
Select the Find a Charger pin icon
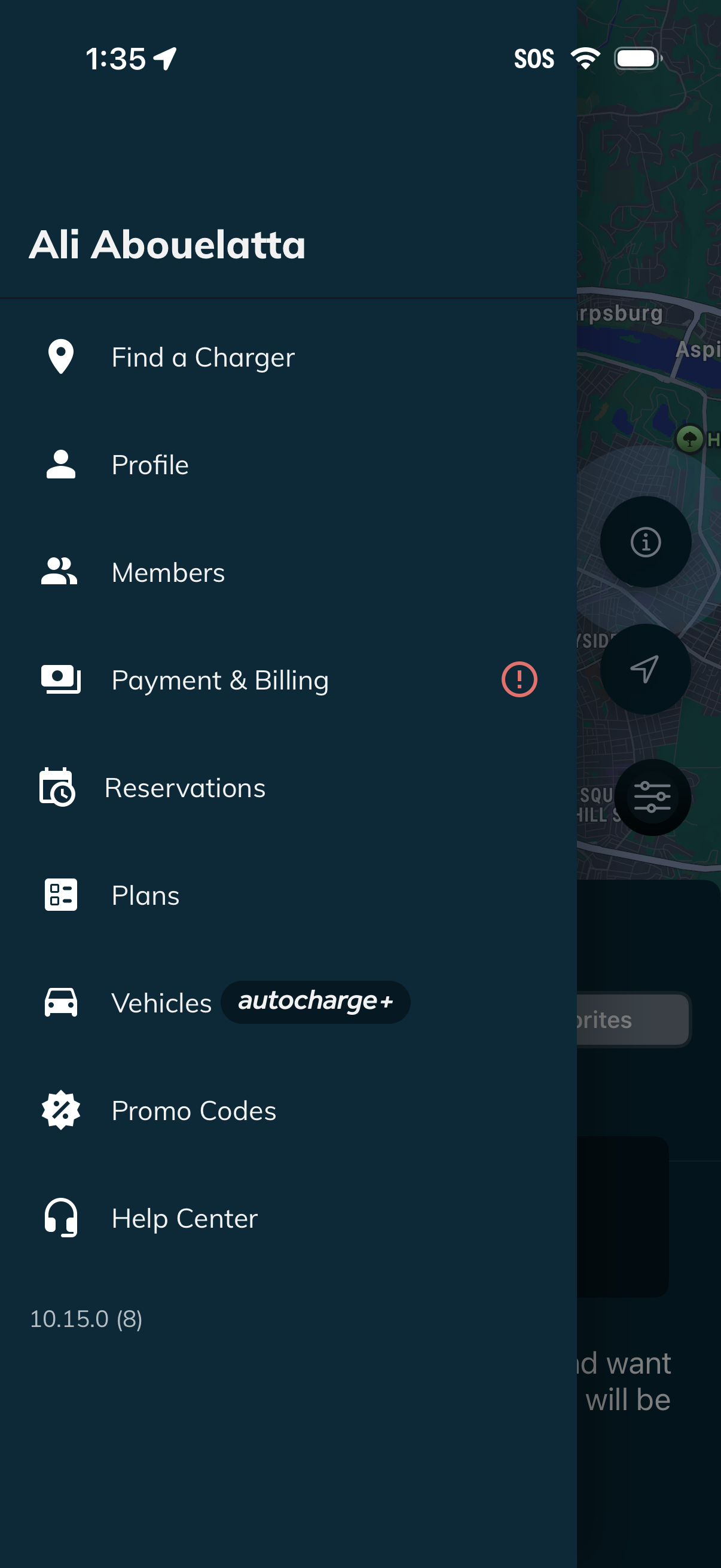point(60,356)
